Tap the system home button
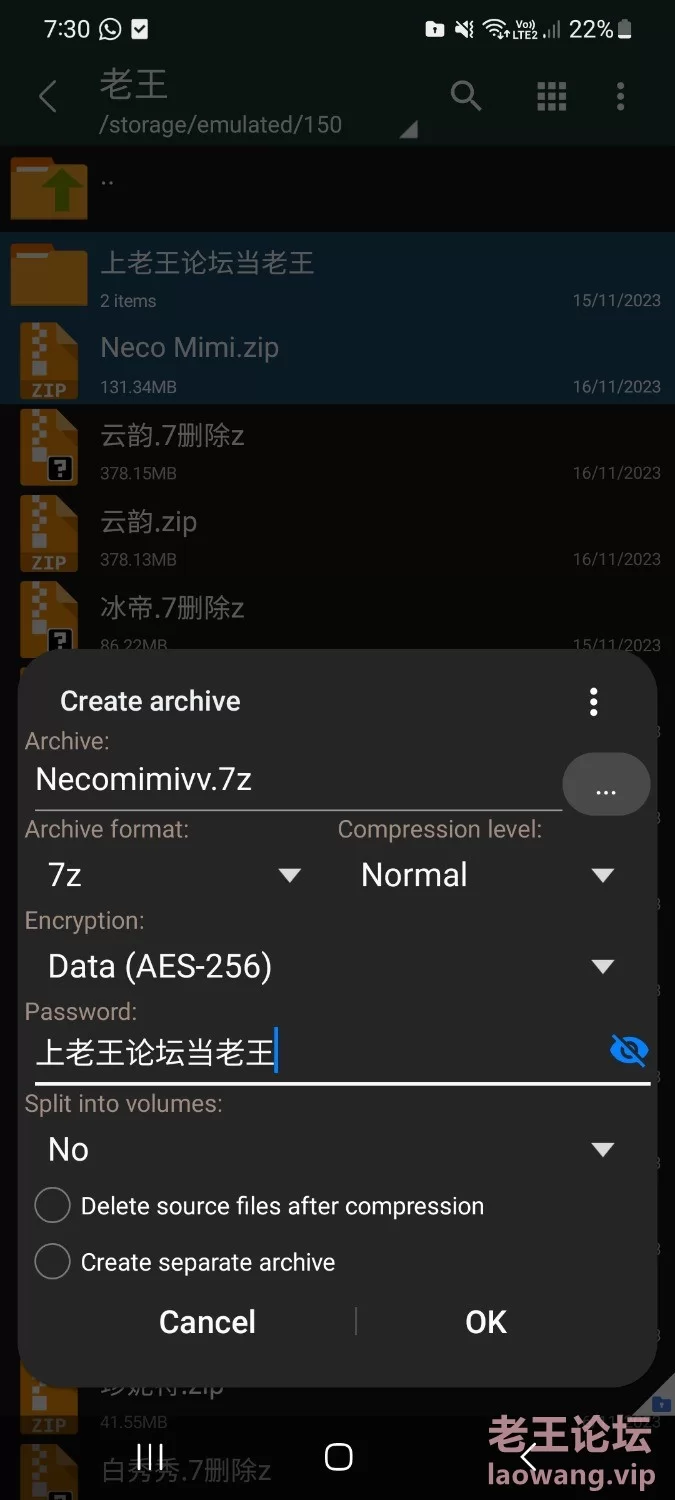This screenshot has width=675, height=1500. 339,1457
